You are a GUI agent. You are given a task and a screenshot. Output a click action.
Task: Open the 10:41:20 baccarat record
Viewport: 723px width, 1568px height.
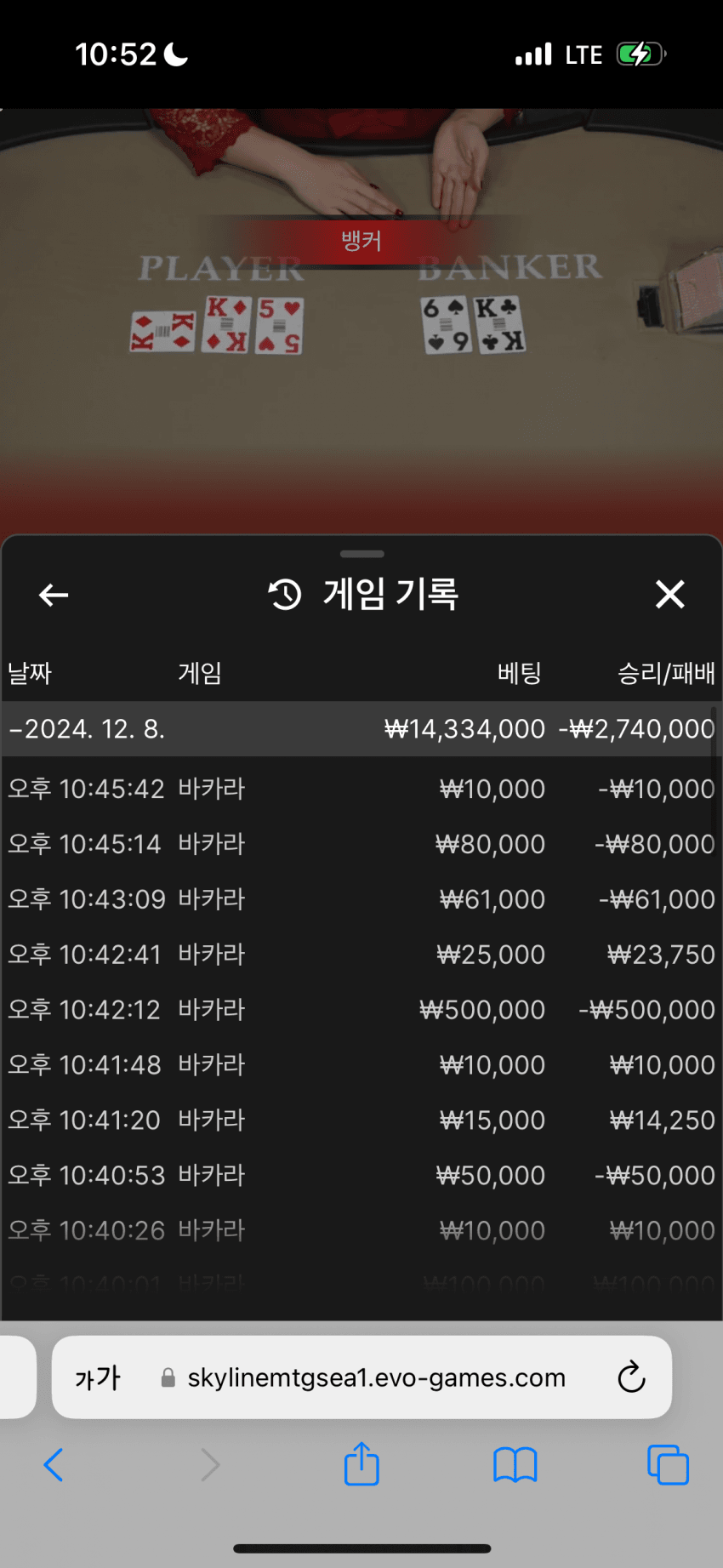pos(361,1120)
